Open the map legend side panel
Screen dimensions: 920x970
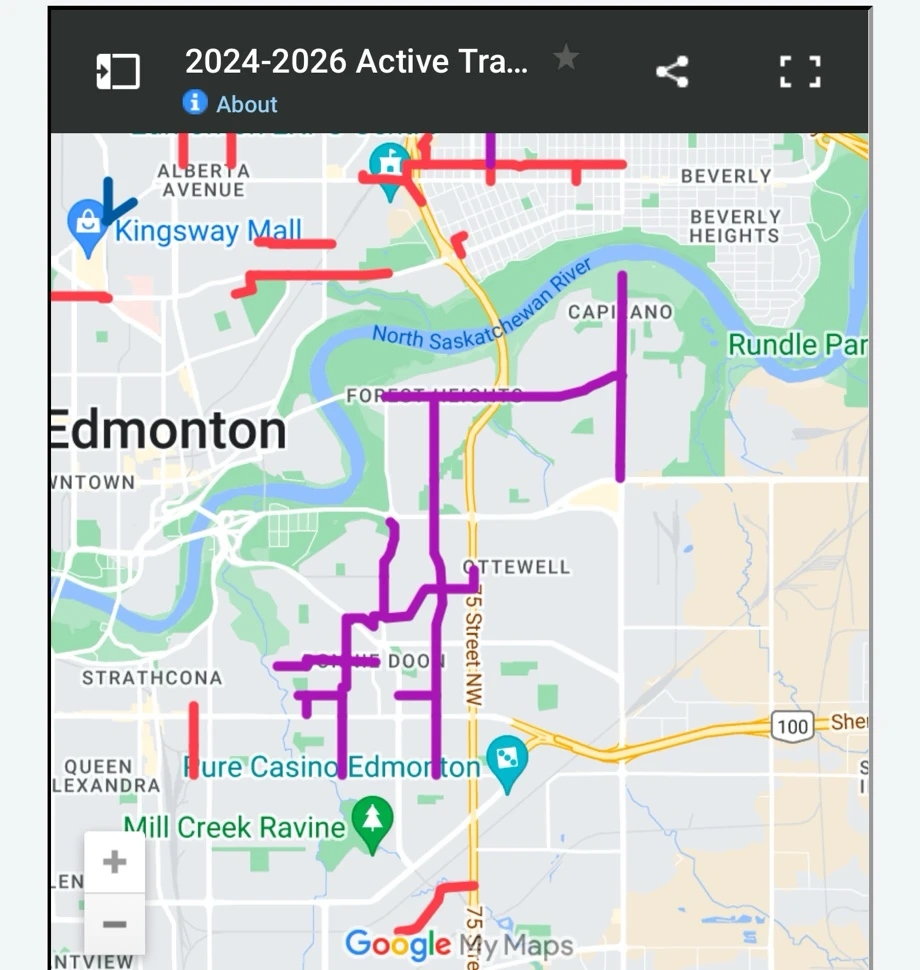(x=118, y=72)
